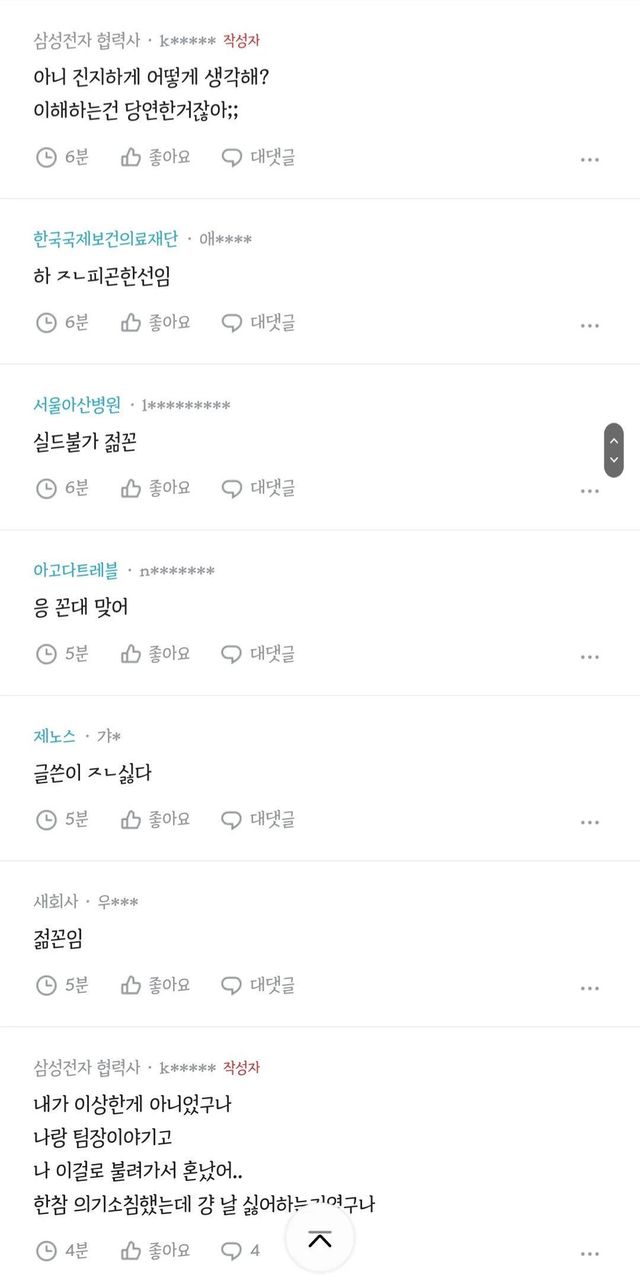View the 4 replies on the "내가 이상한게 아니었구나" comment
Screen dimensions: 640x1276
[x=241, y=1250]
